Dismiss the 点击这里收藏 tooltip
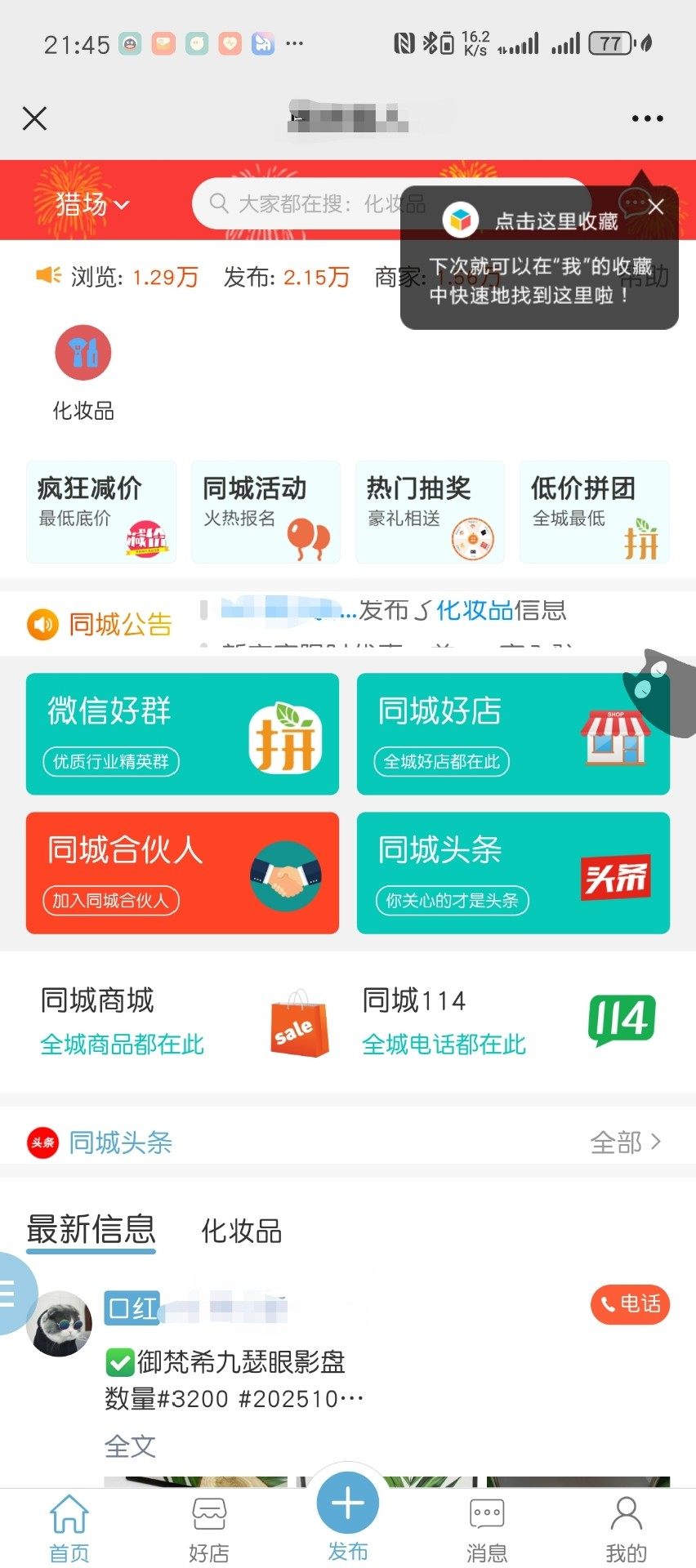The height and width of the screenshot is (1568, 696). (x=656, y=207)
